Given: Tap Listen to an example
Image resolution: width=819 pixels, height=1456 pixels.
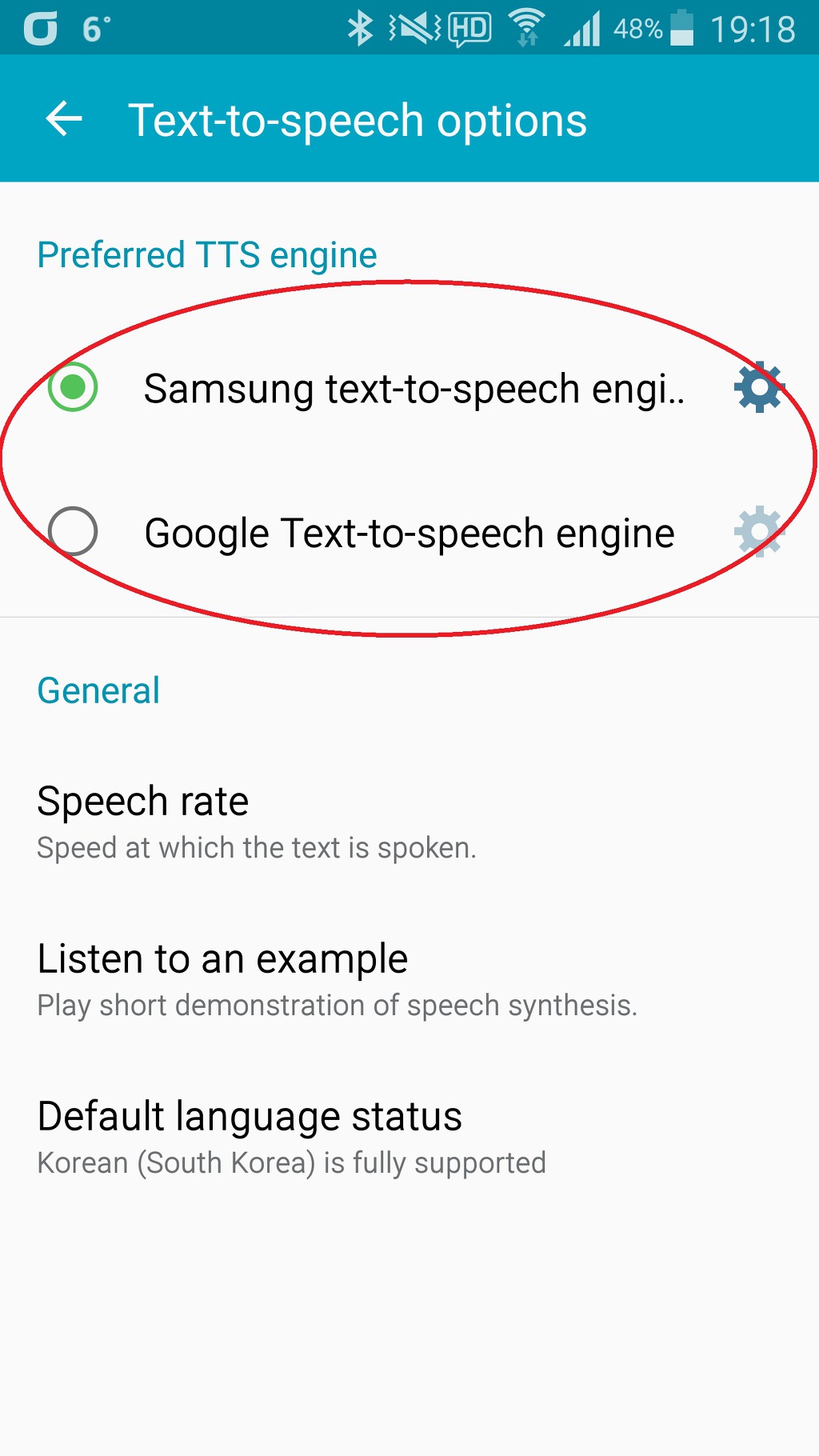Looking at the screenshot, I should click(336, 979).
